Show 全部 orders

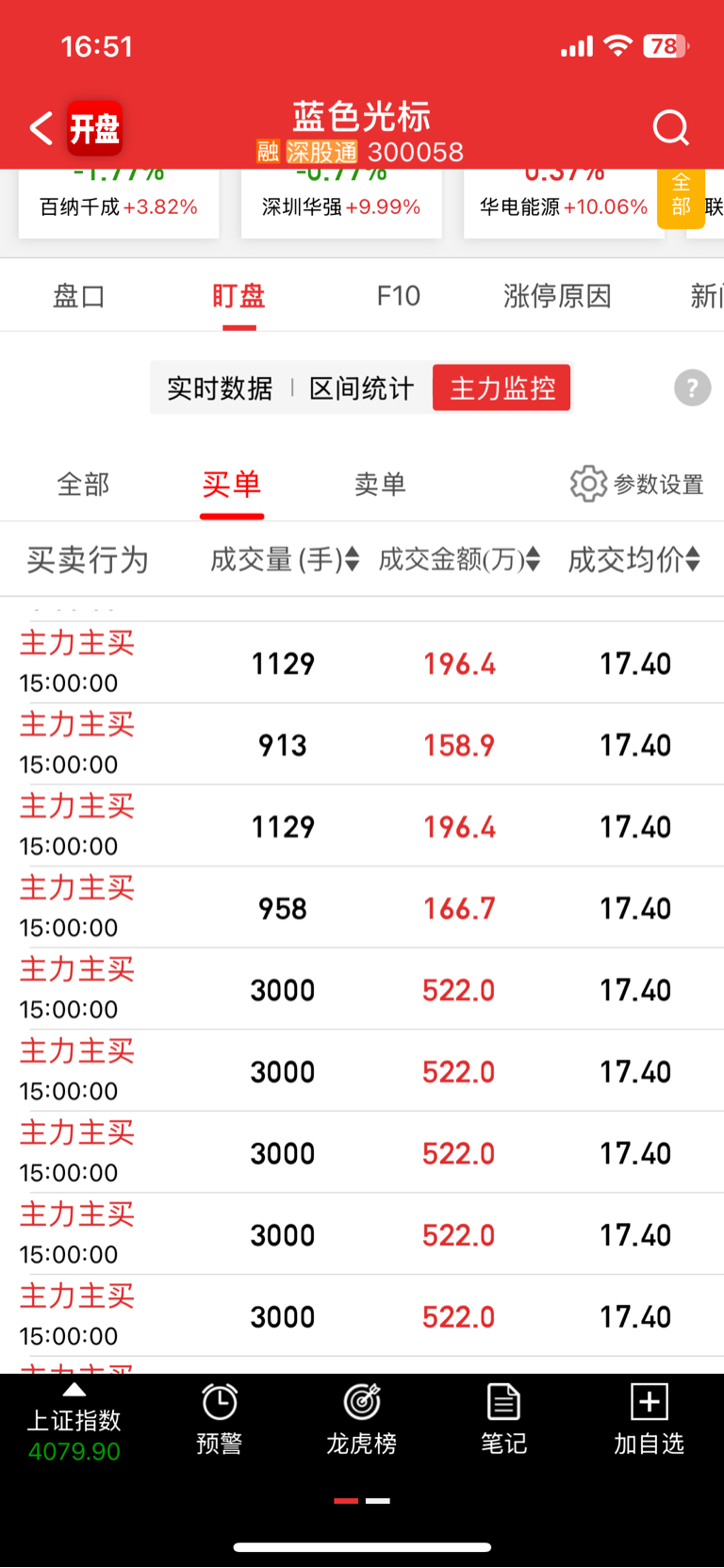click(84, 485)
